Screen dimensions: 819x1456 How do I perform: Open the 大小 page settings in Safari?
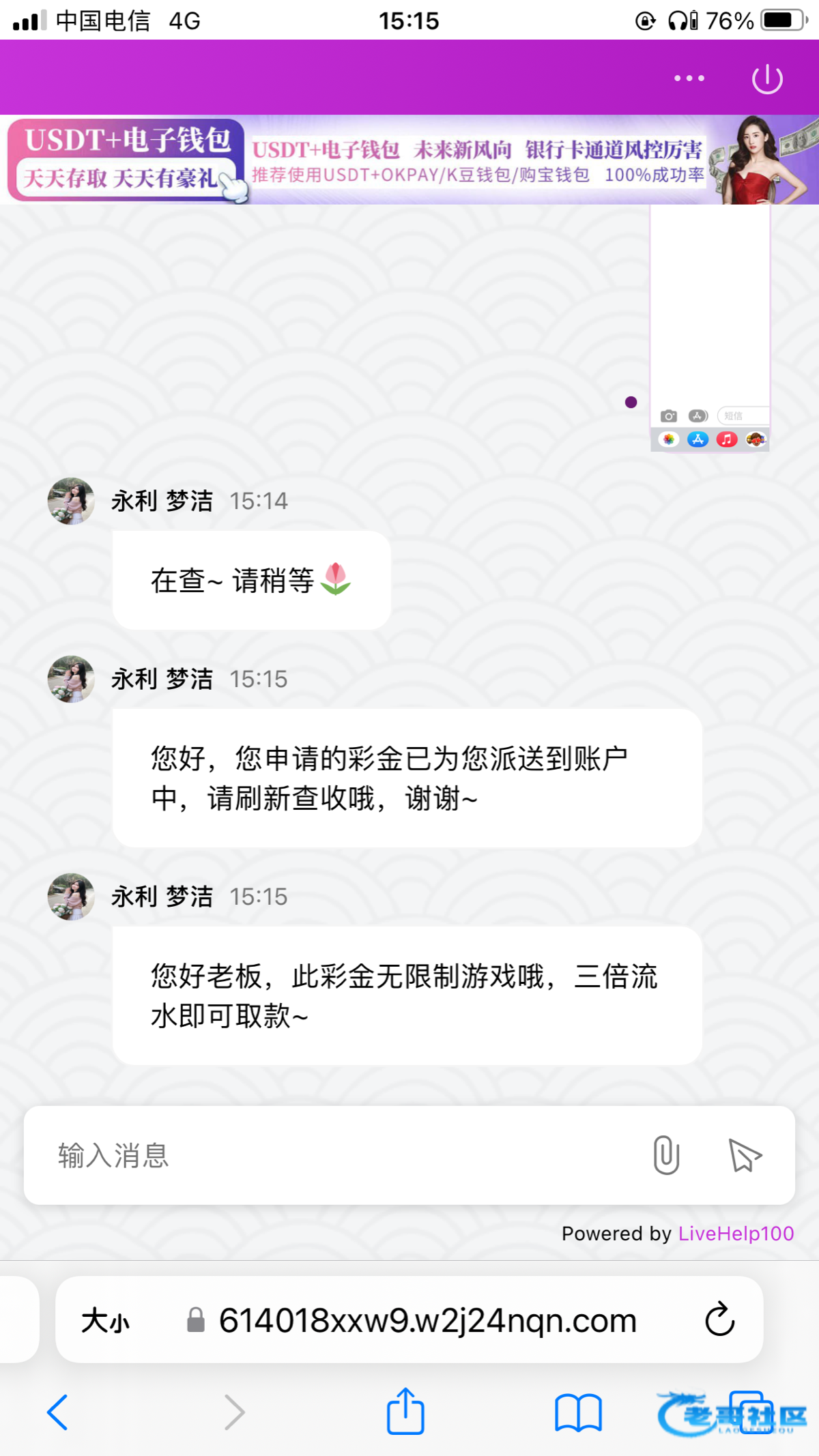pyautogui.click(x=106, y=1321)
